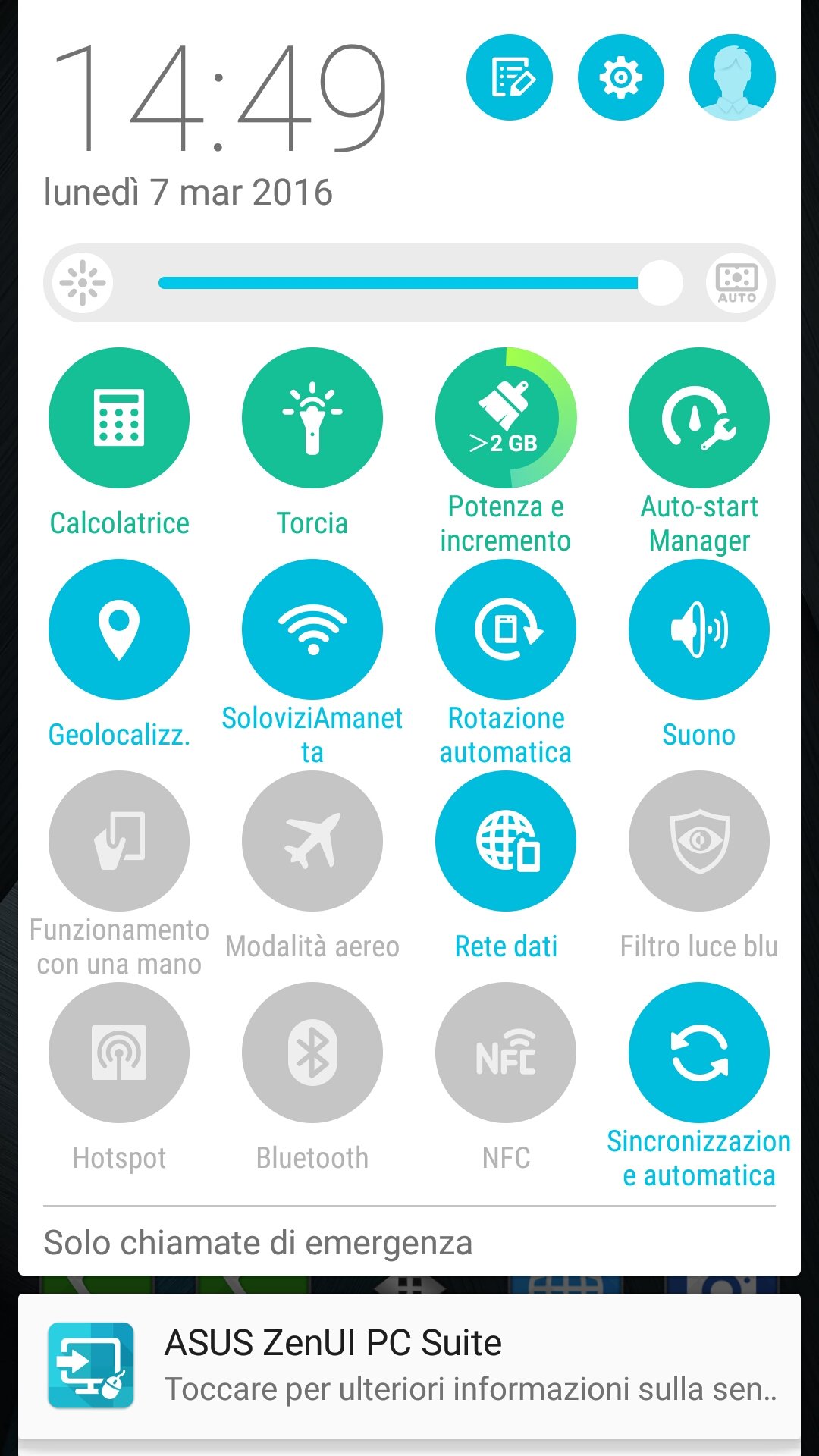Disable Geolocalizz. location
The height and width of the screenshot is (1456, 819).
[119, 629]
